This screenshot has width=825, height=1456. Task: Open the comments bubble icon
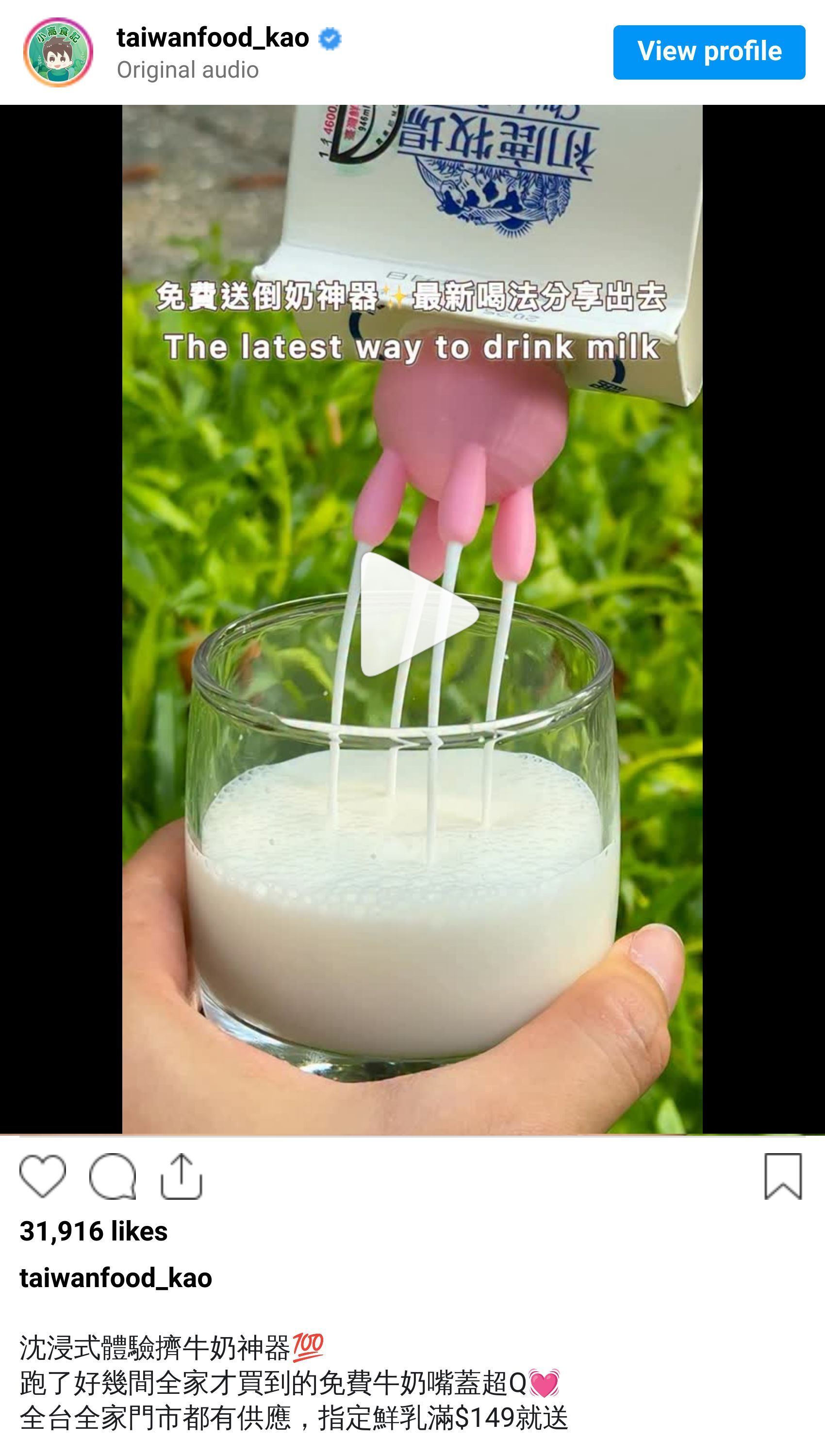click(112, 1176)
